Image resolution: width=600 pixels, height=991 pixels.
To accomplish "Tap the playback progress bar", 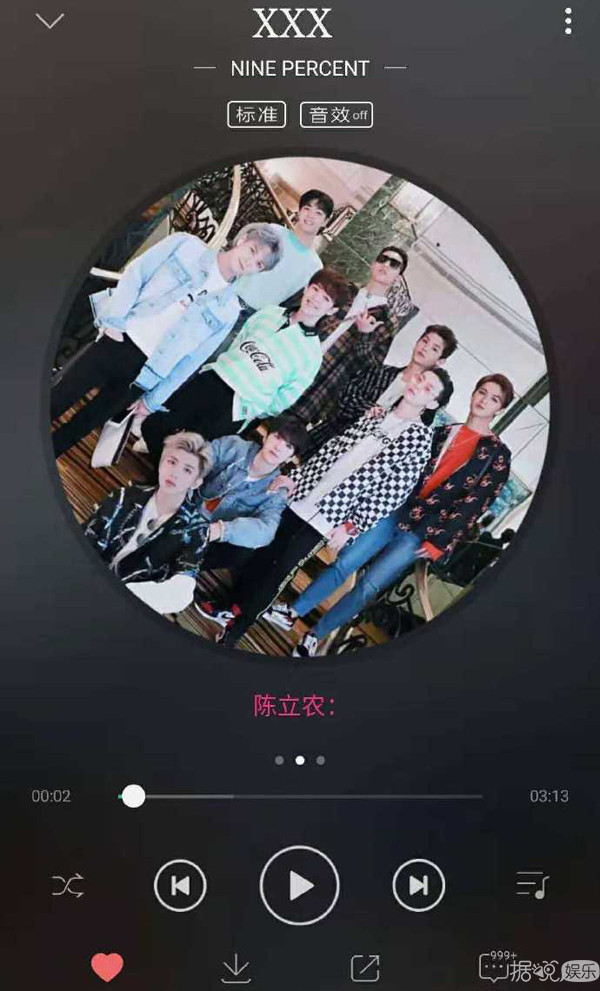I will click(300, 796).
